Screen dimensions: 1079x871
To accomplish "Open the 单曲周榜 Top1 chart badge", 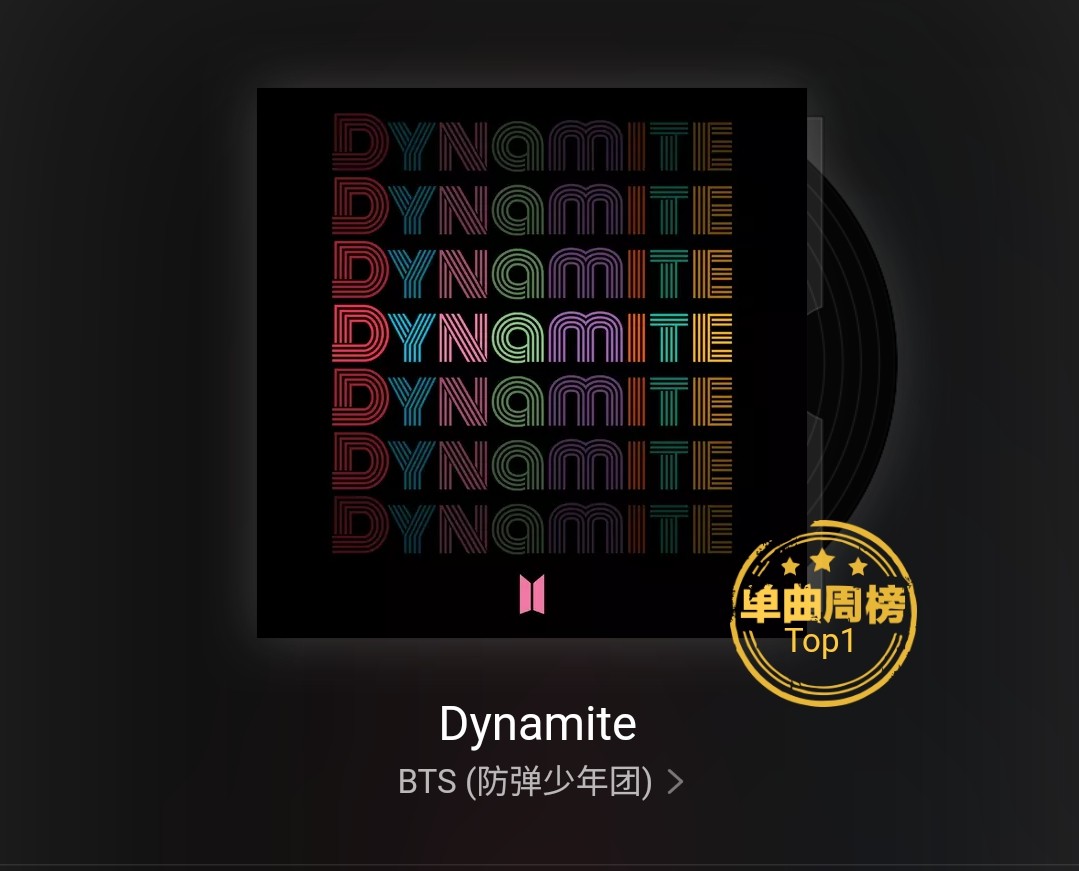I will point(822,614).
